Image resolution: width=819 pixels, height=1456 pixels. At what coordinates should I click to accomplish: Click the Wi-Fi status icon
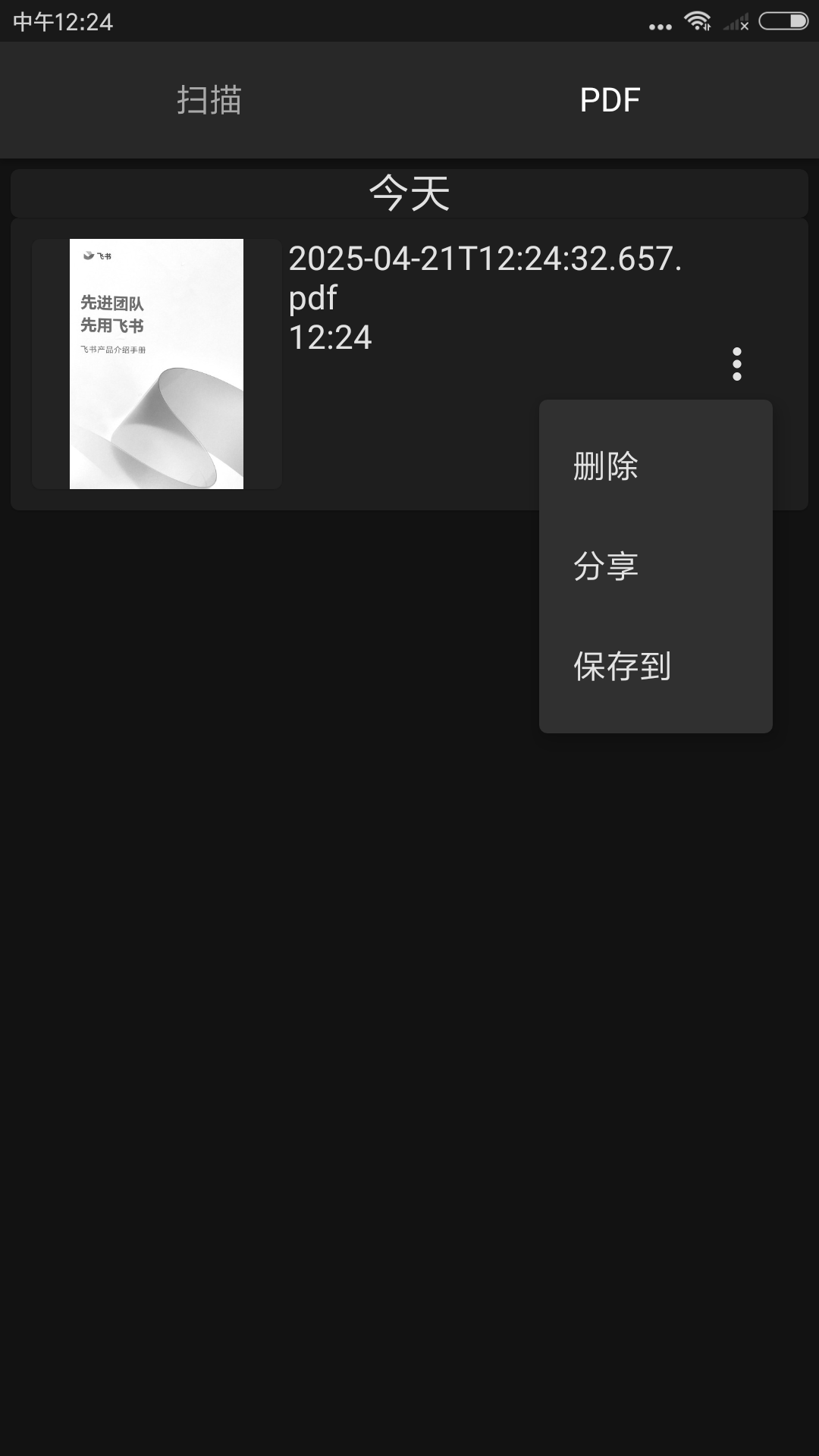pyautogui.click(x=698, y=20)
